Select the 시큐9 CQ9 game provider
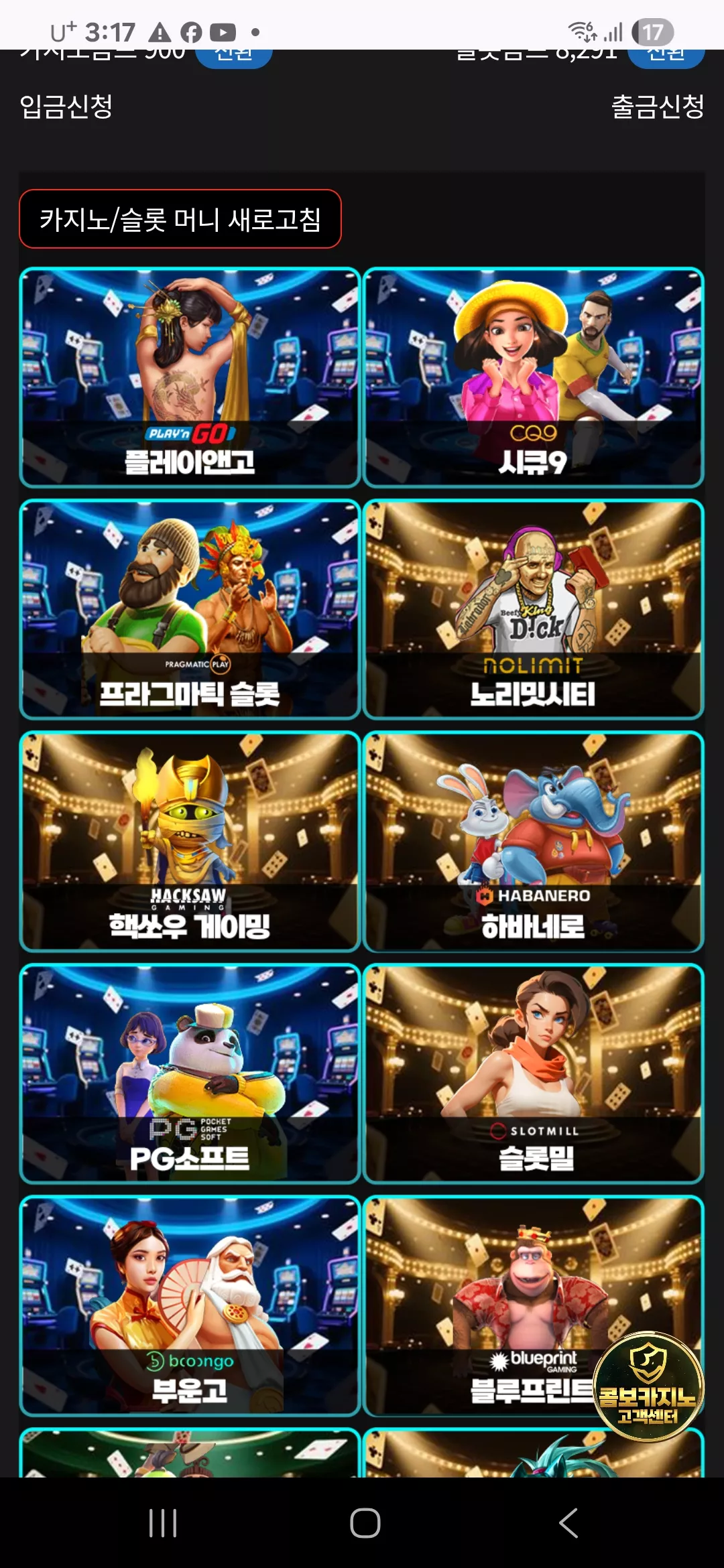The height and width of the screenshot is (1568, 724). pyautogui.click(x=534, y=377)
